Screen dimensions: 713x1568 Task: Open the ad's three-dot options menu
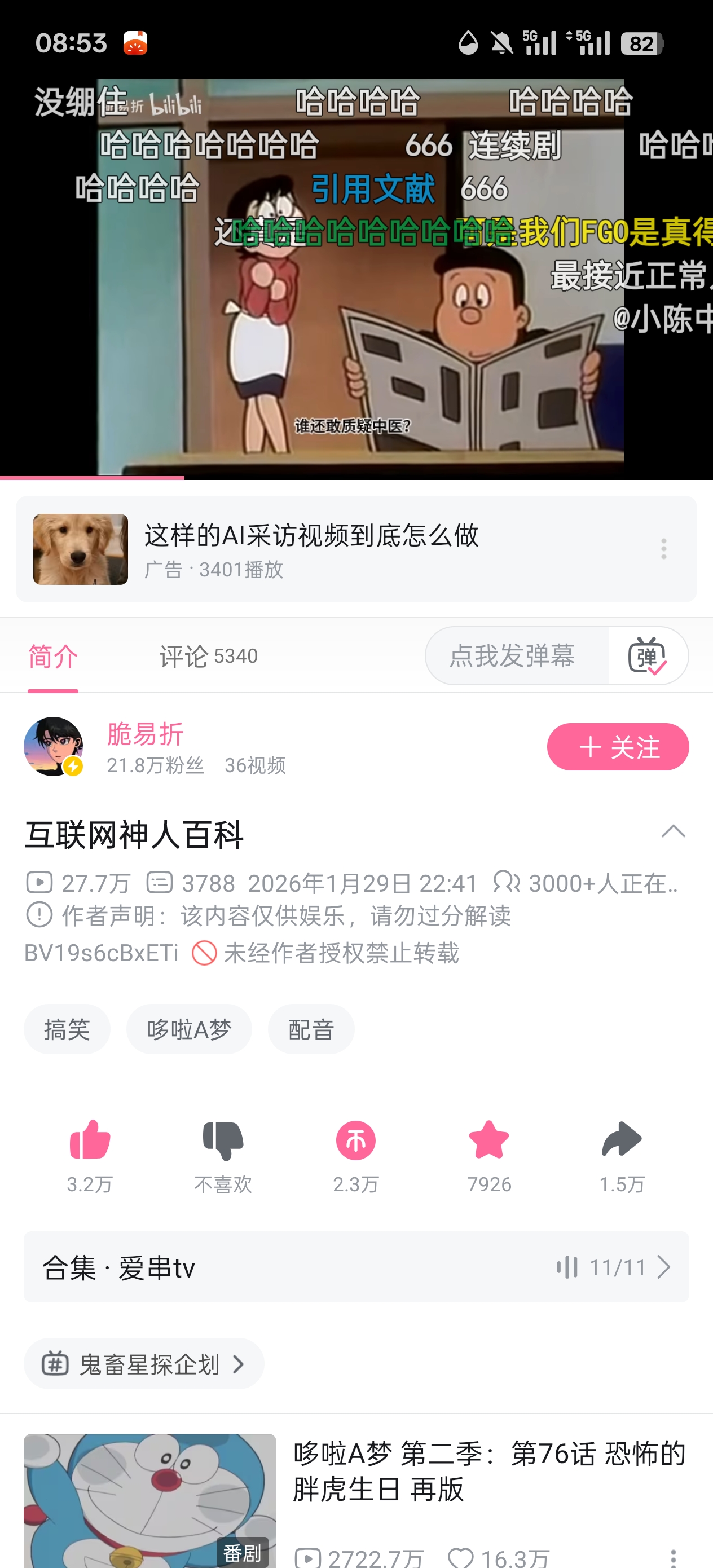pyautogui.click(x=663, y=548)
